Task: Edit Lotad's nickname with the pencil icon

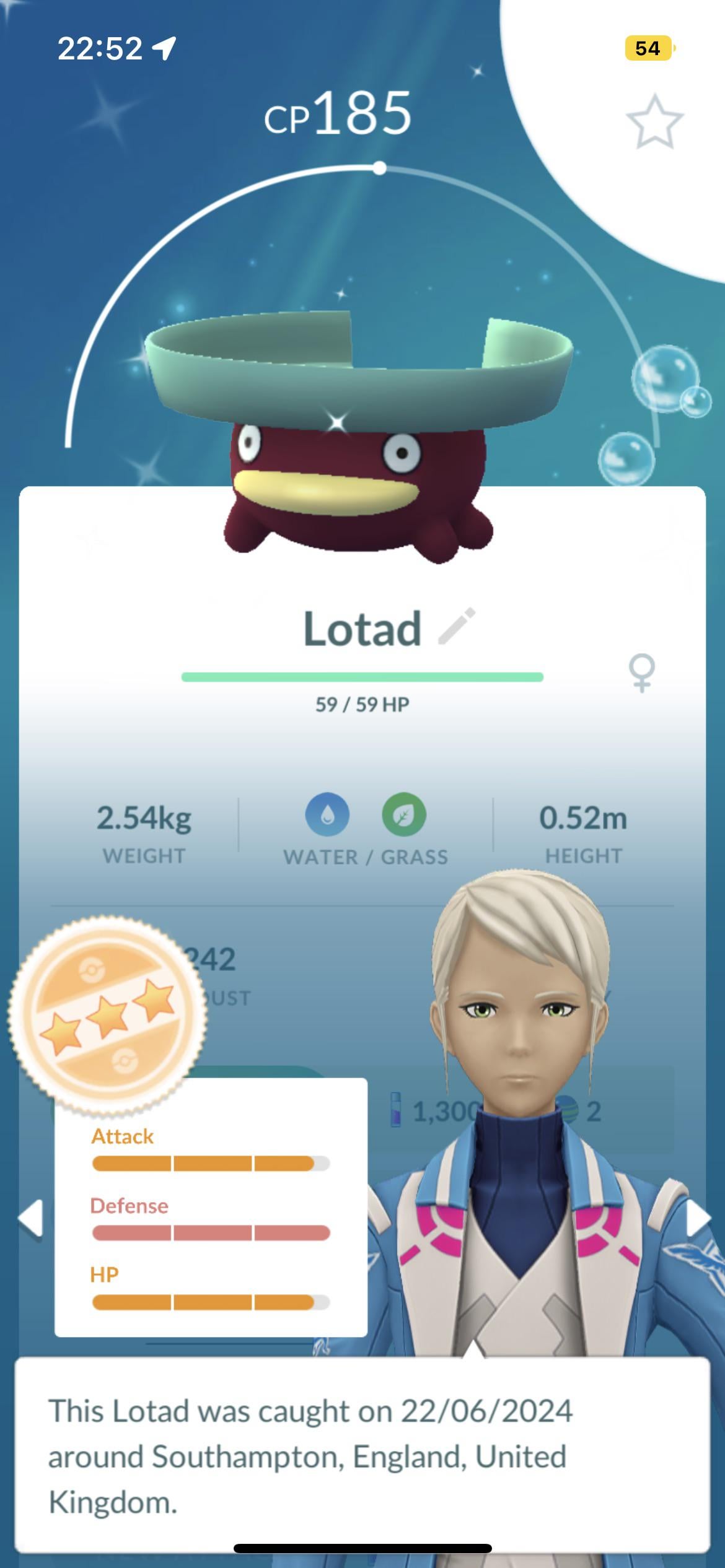Action: [457, 626]
